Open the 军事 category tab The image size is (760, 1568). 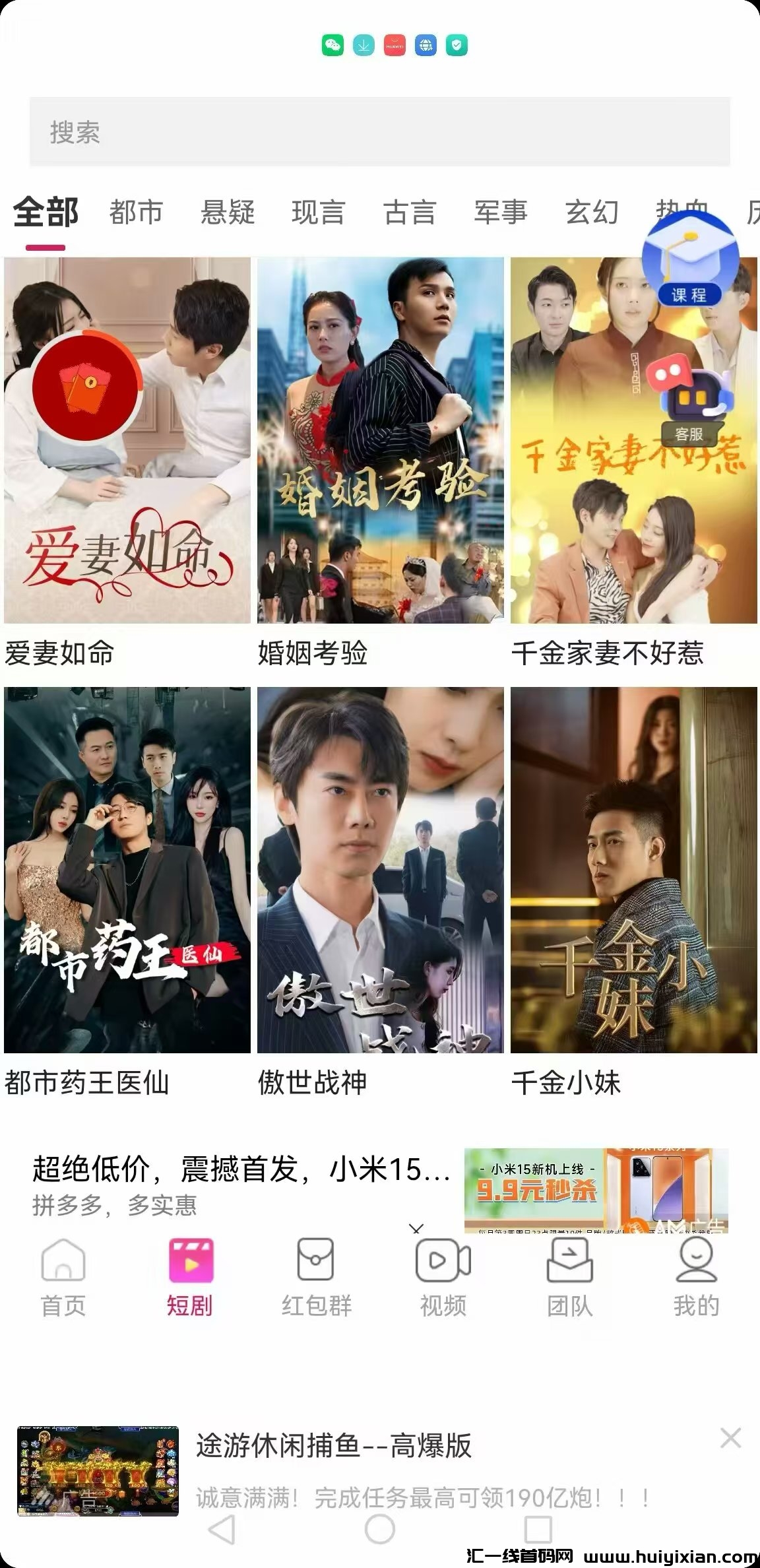pos(500,212)
